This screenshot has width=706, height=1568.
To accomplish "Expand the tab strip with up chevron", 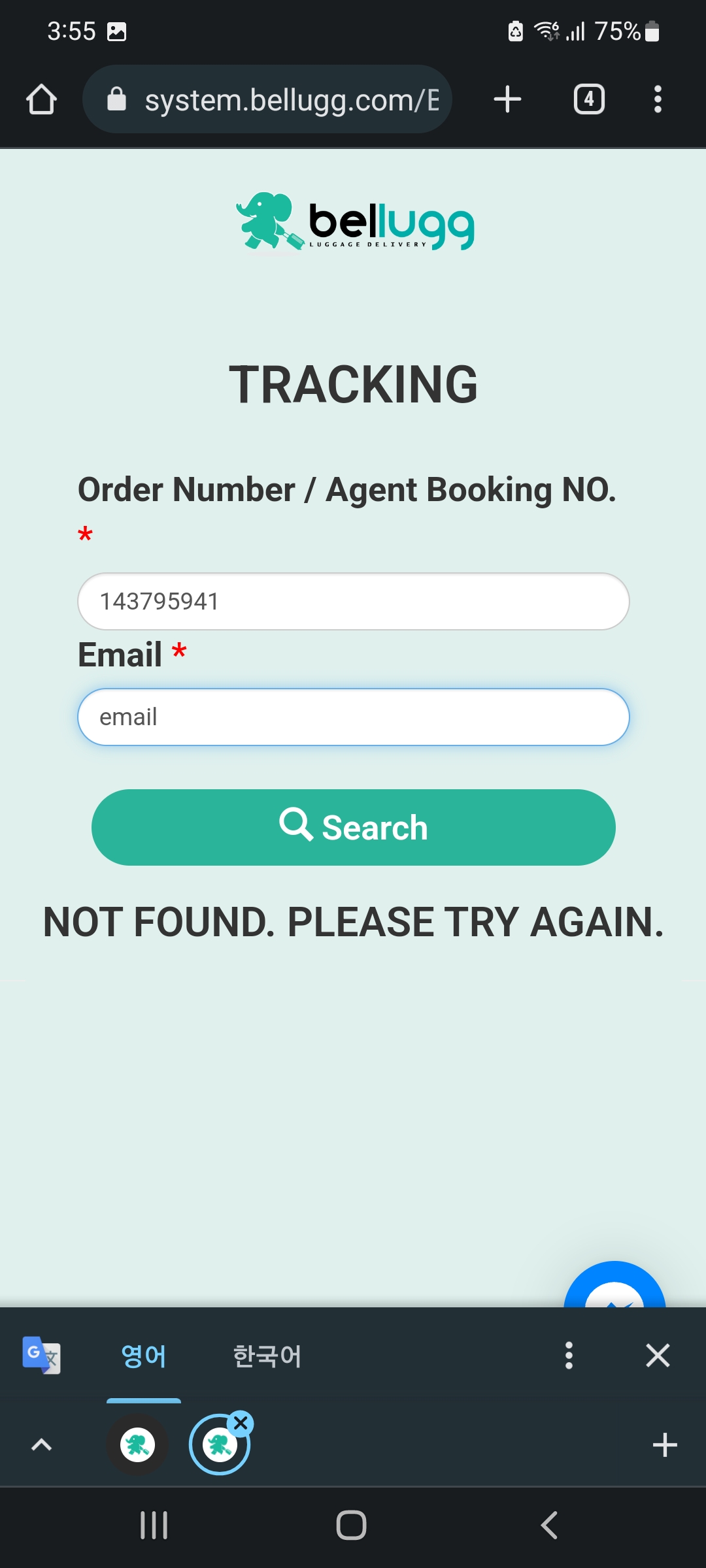I will pyautogui.click(x=41, y=1445).
